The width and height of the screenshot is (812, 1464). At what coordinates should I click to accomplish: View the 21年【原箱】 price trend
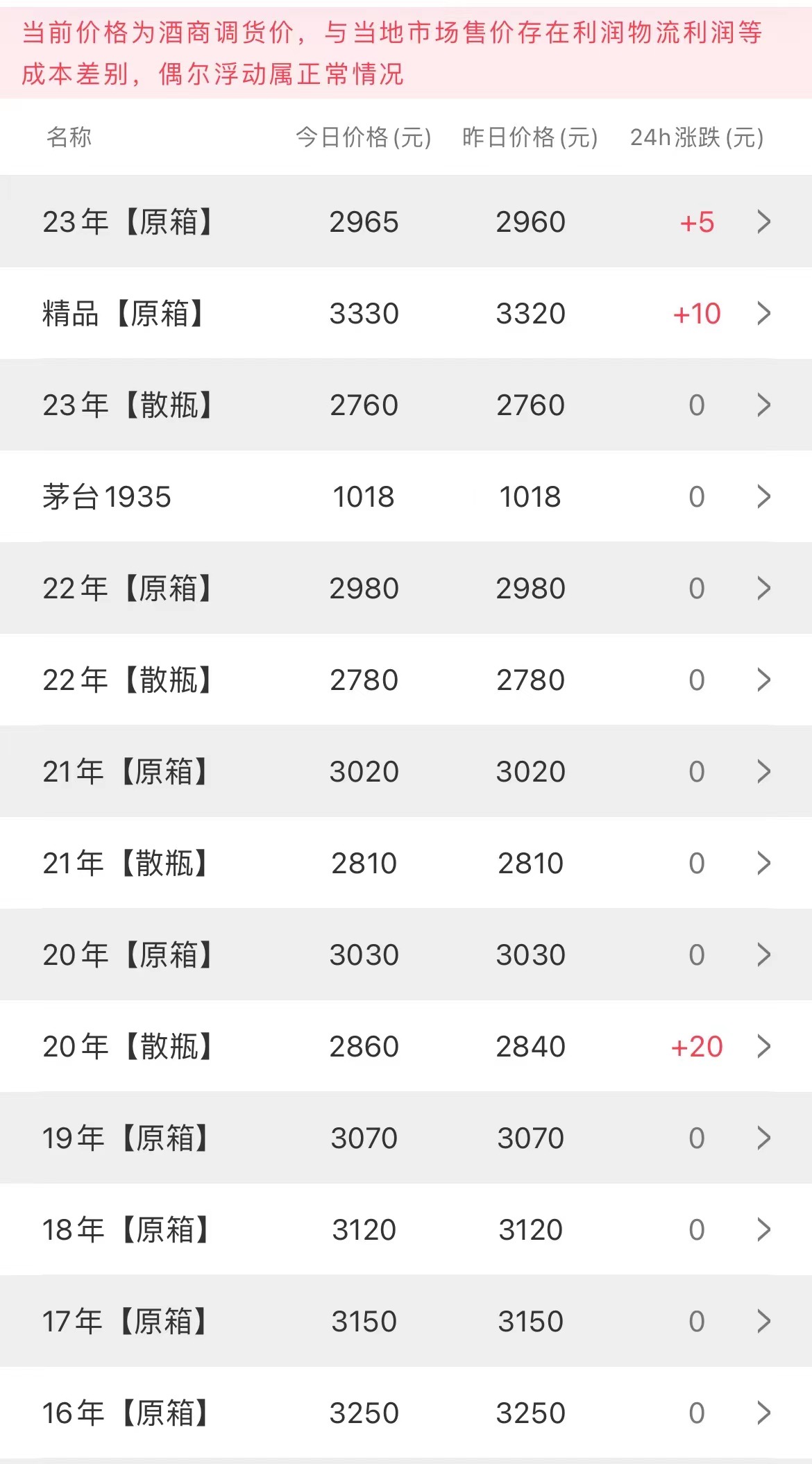point(406,771)
